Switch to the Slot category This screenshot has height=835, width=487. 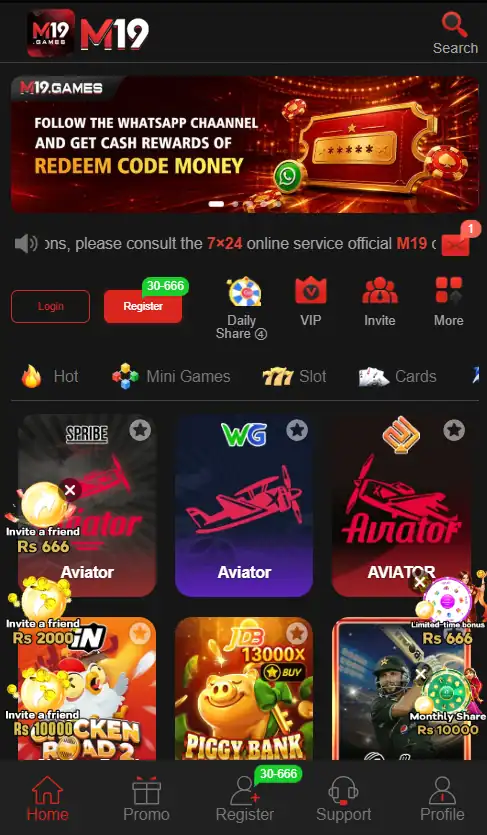point(294,376)
